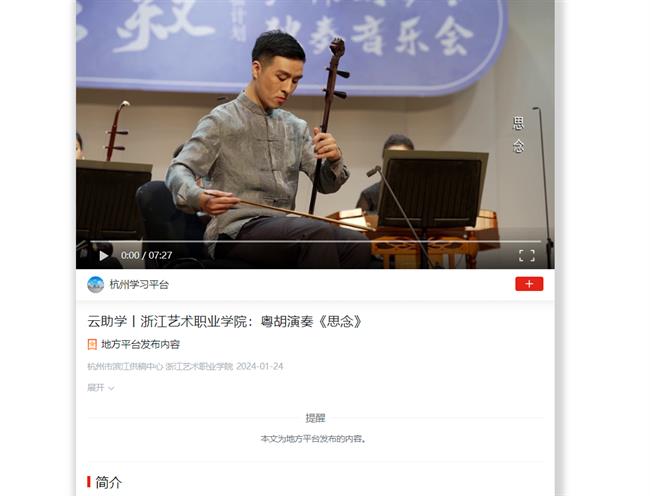Play the 粤胡演奏 video
650x496 pixels.
pos(103,256)
